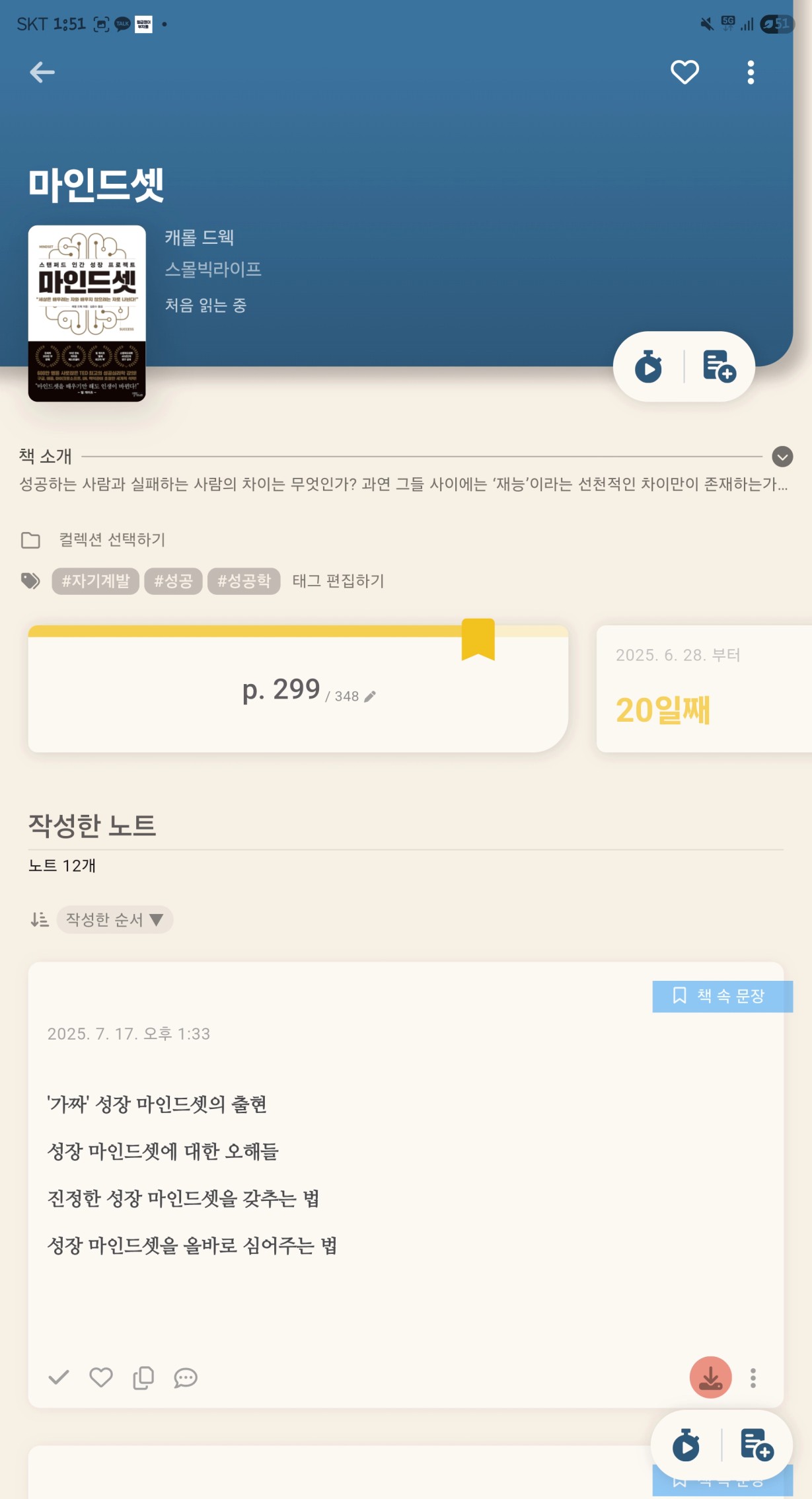812x1499 pixels.
Task: Download the note with the red button
Action: [710, 1378]
